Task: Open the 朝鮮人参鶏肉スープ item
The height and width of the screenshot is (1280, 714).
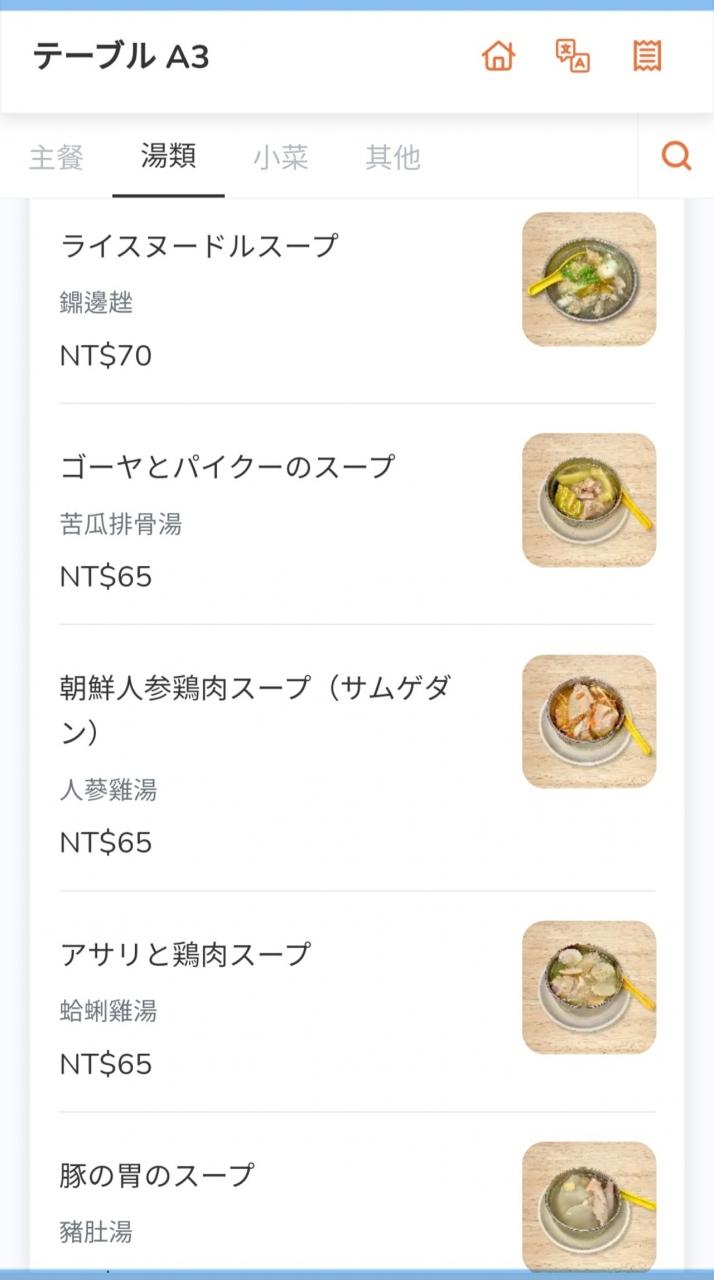Action: pyautogui.click(x=357, y=758)
